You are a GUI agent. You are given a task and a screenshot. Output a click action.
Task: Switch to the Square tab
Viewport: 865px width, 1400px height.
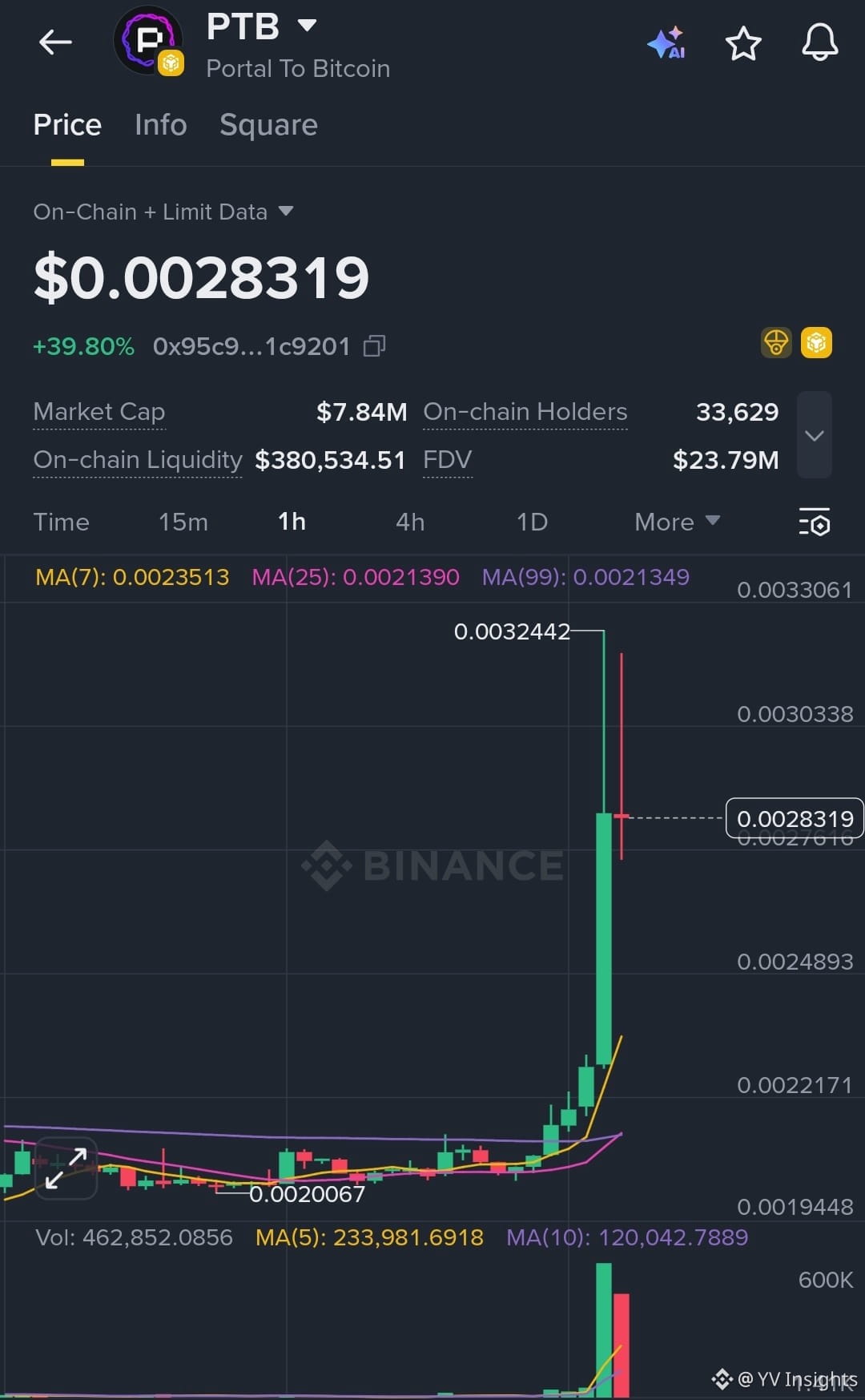click(x=268, y=125)
